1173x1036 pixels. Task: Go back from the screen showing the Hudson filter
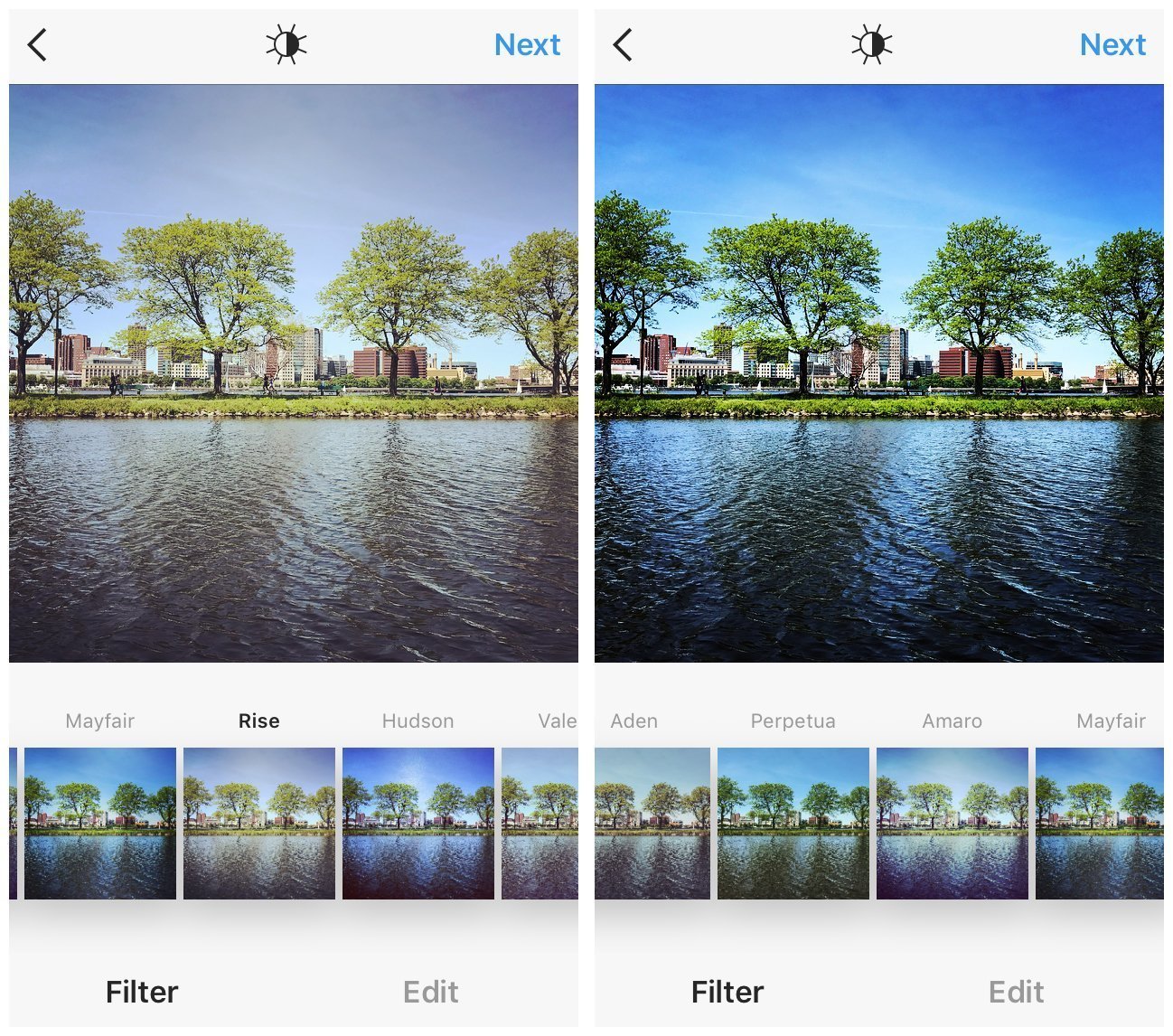[37, 44]
